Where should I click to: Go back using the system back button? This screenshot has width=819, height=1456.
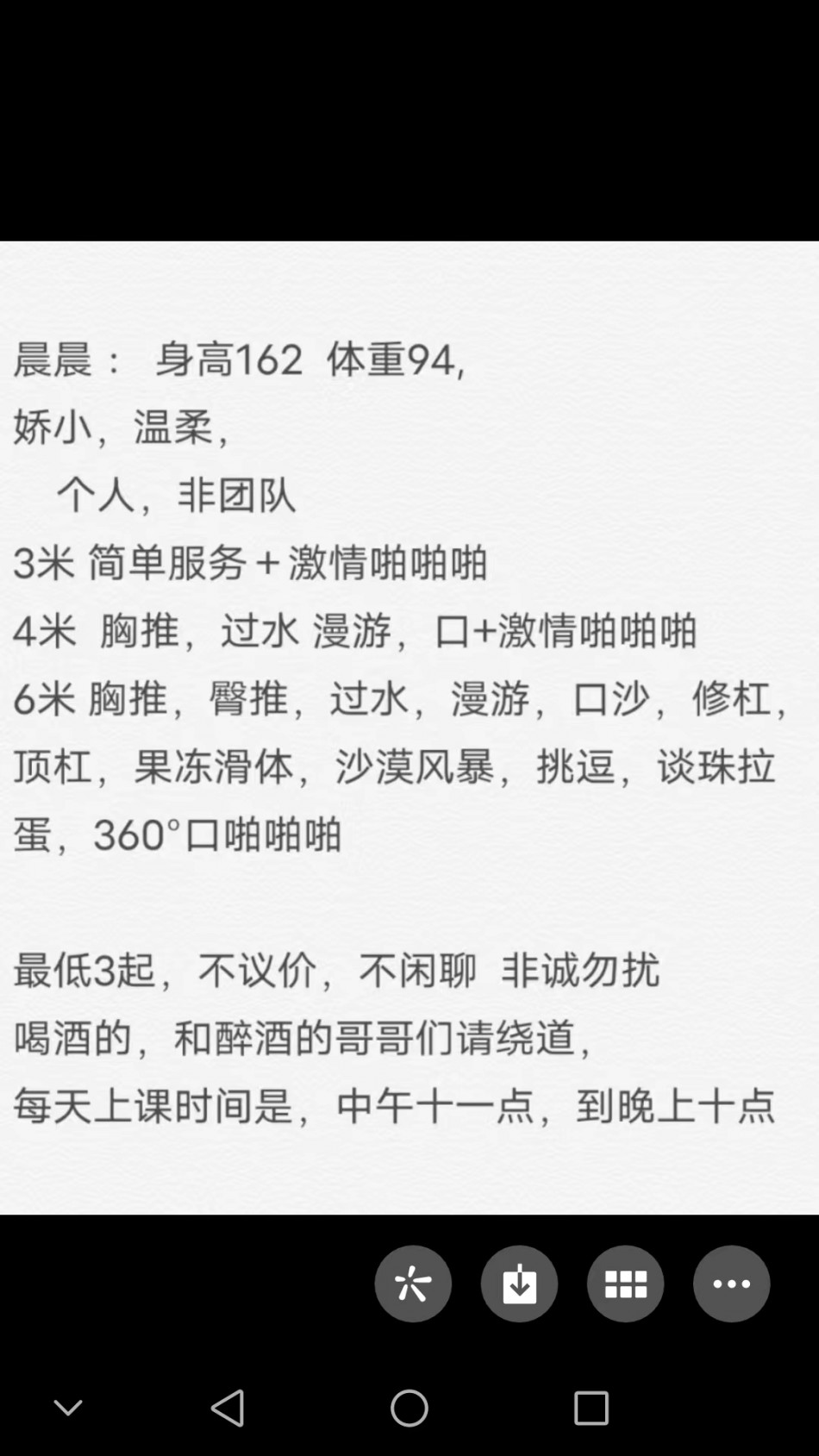pyautogui.click(x=228, y=1408)
